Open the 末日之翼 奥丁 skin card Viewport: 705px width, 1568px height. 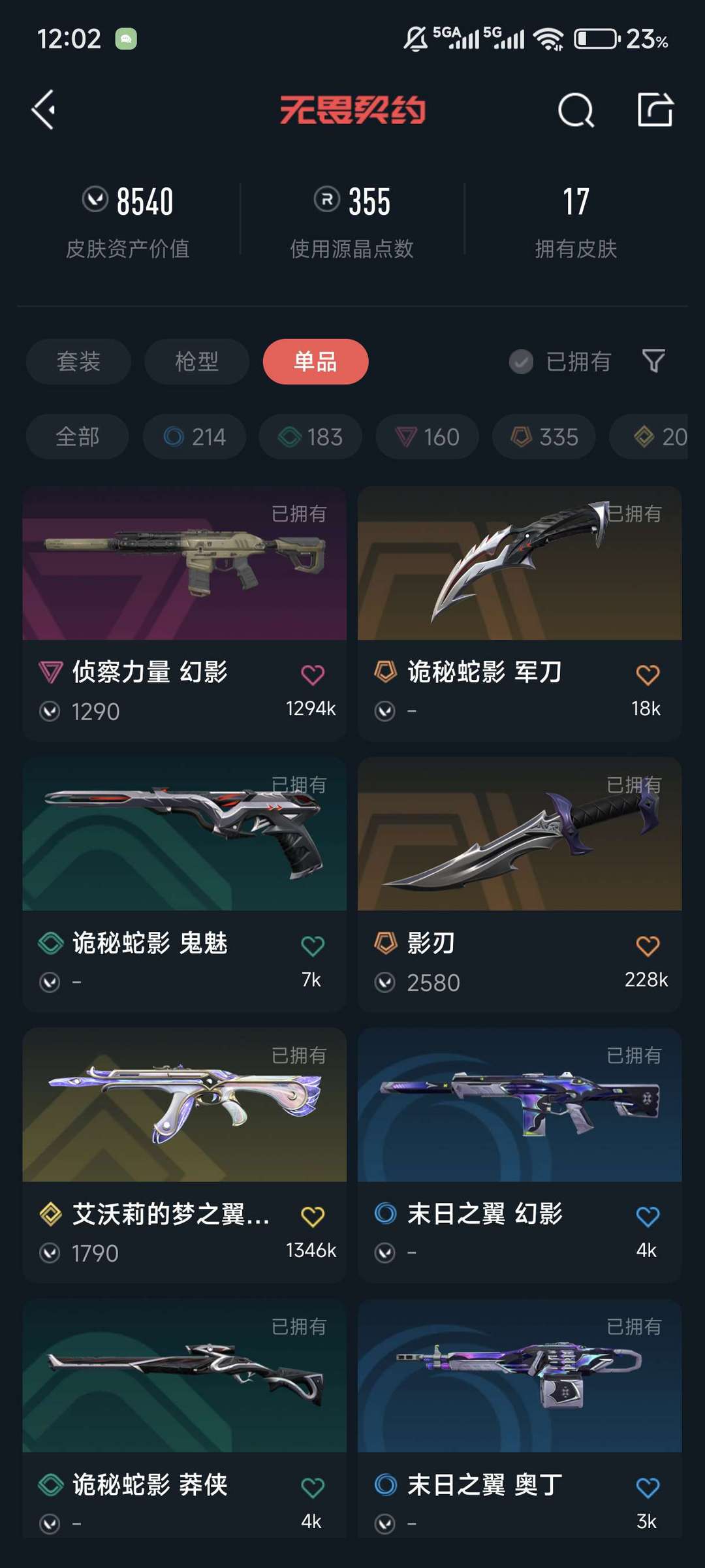pos(520,1418)
